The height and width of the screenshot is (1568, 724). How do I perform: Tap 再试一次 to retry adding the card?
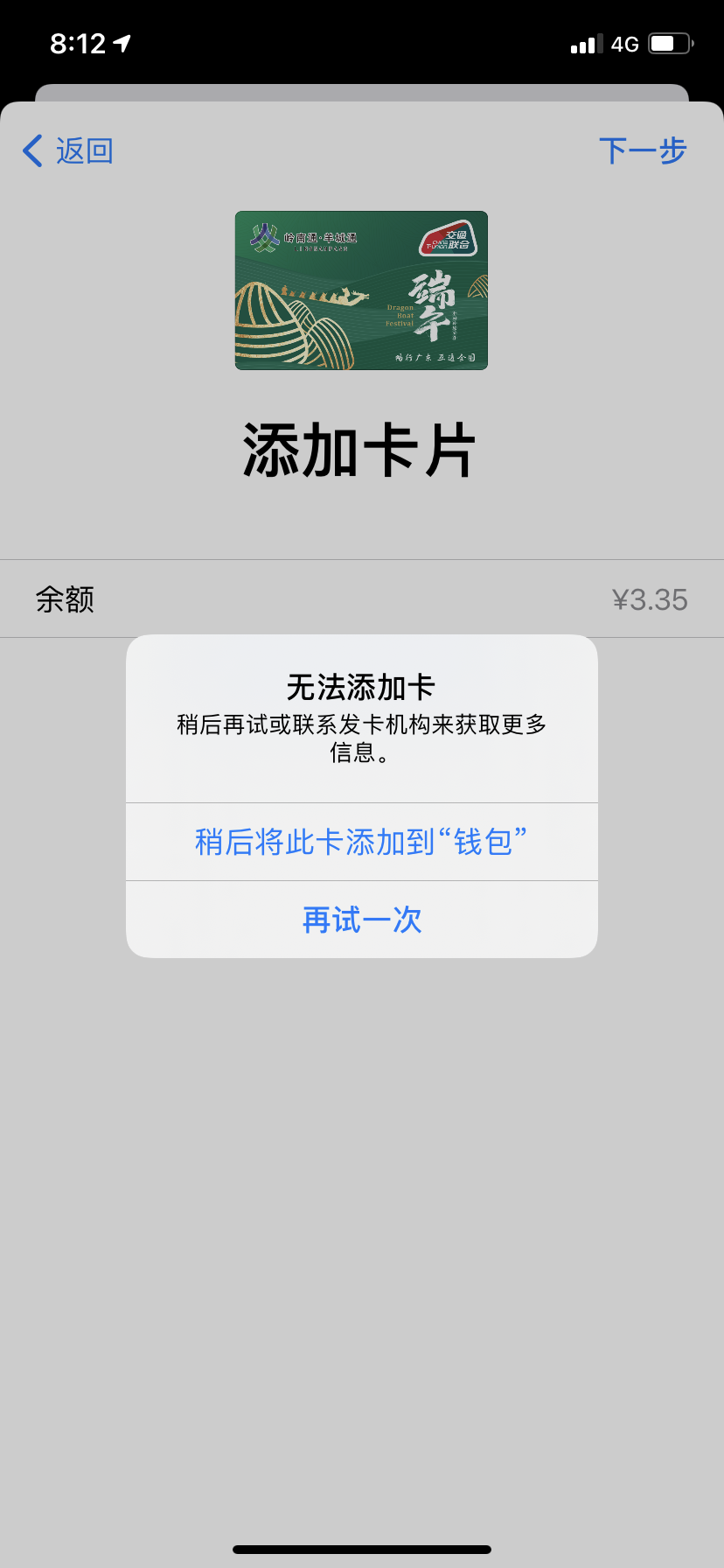(x=362, y=920)
